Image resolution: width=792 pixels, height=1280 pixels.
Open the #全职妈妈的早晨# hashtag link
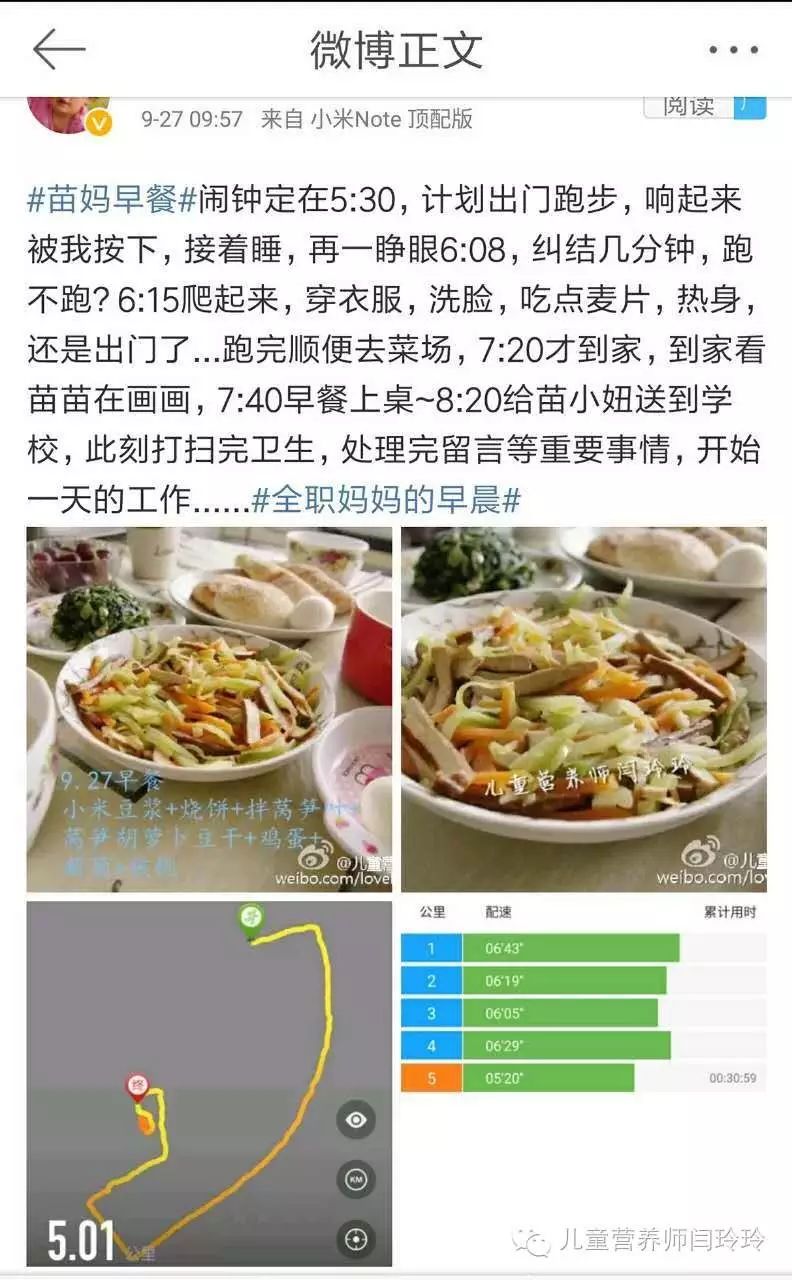point(385,499)
